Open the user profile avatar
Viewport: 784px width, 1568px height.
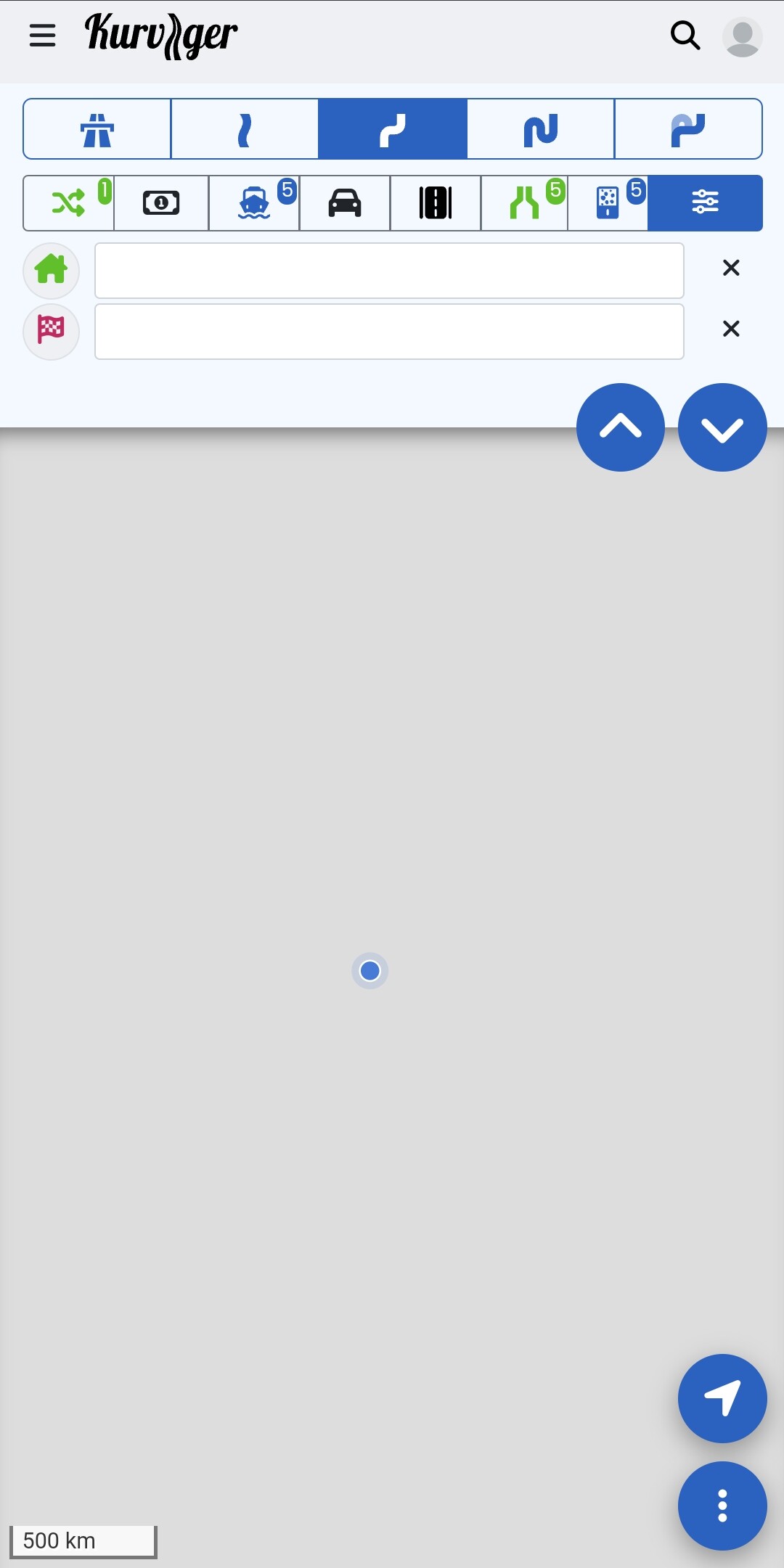[742, 36]
